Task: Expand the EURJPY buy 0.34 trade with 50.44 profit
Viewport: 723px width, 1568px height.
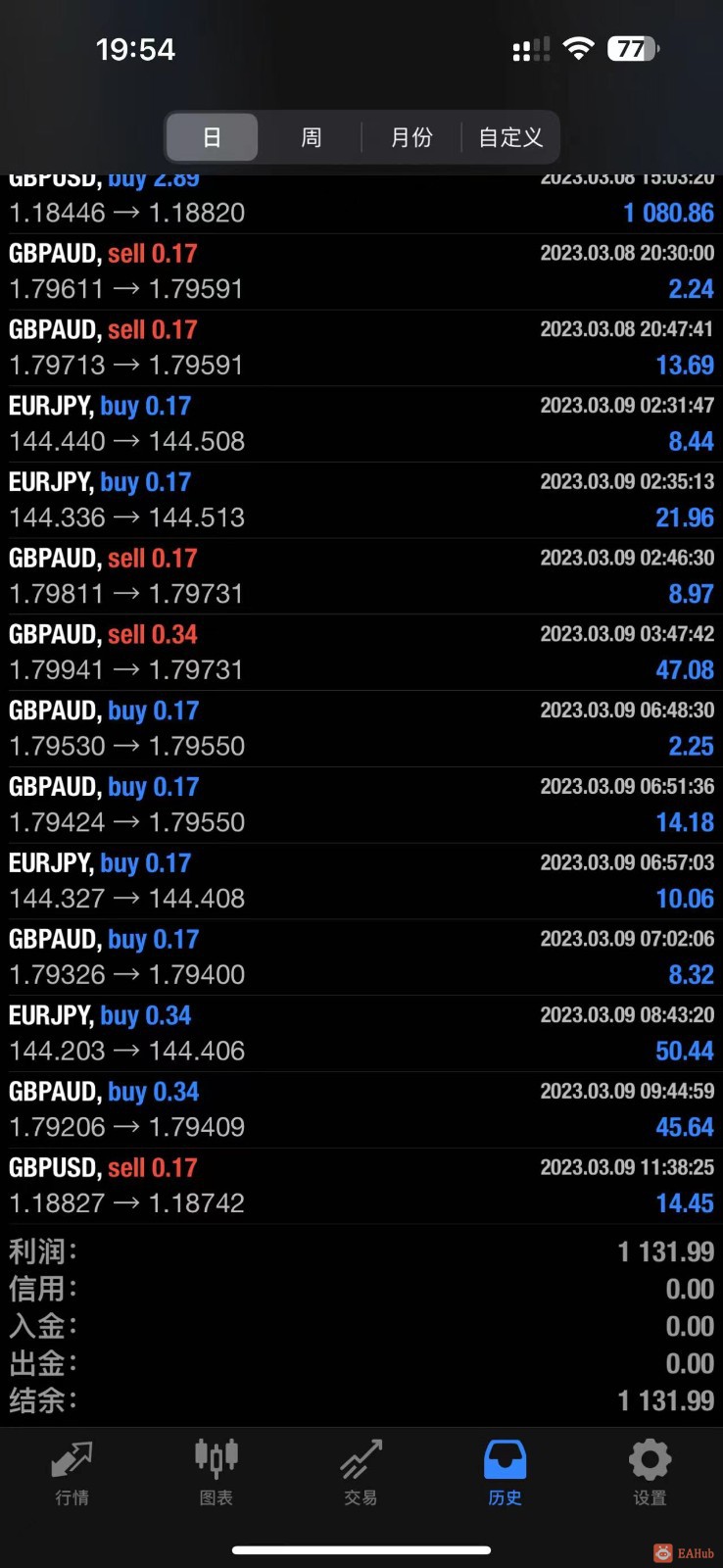Action: point(361,1033)
